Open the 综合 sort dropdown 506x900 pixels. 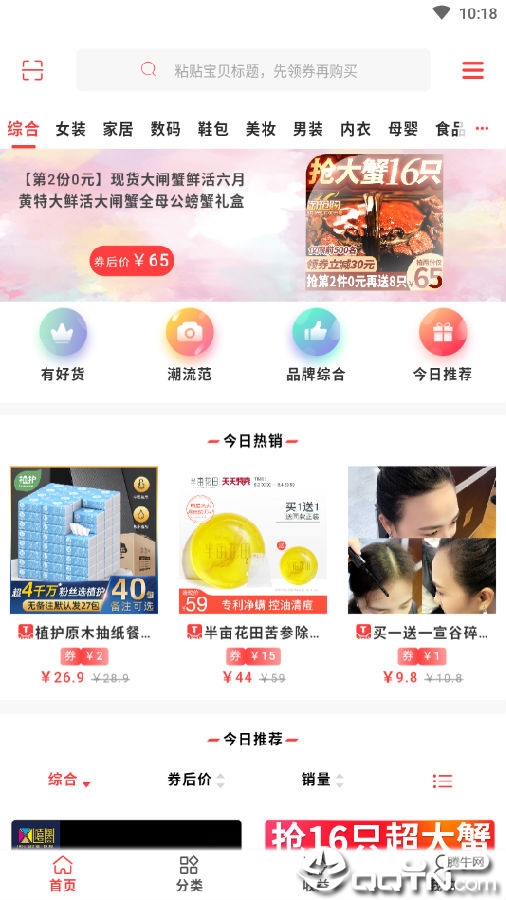(69, 779)
